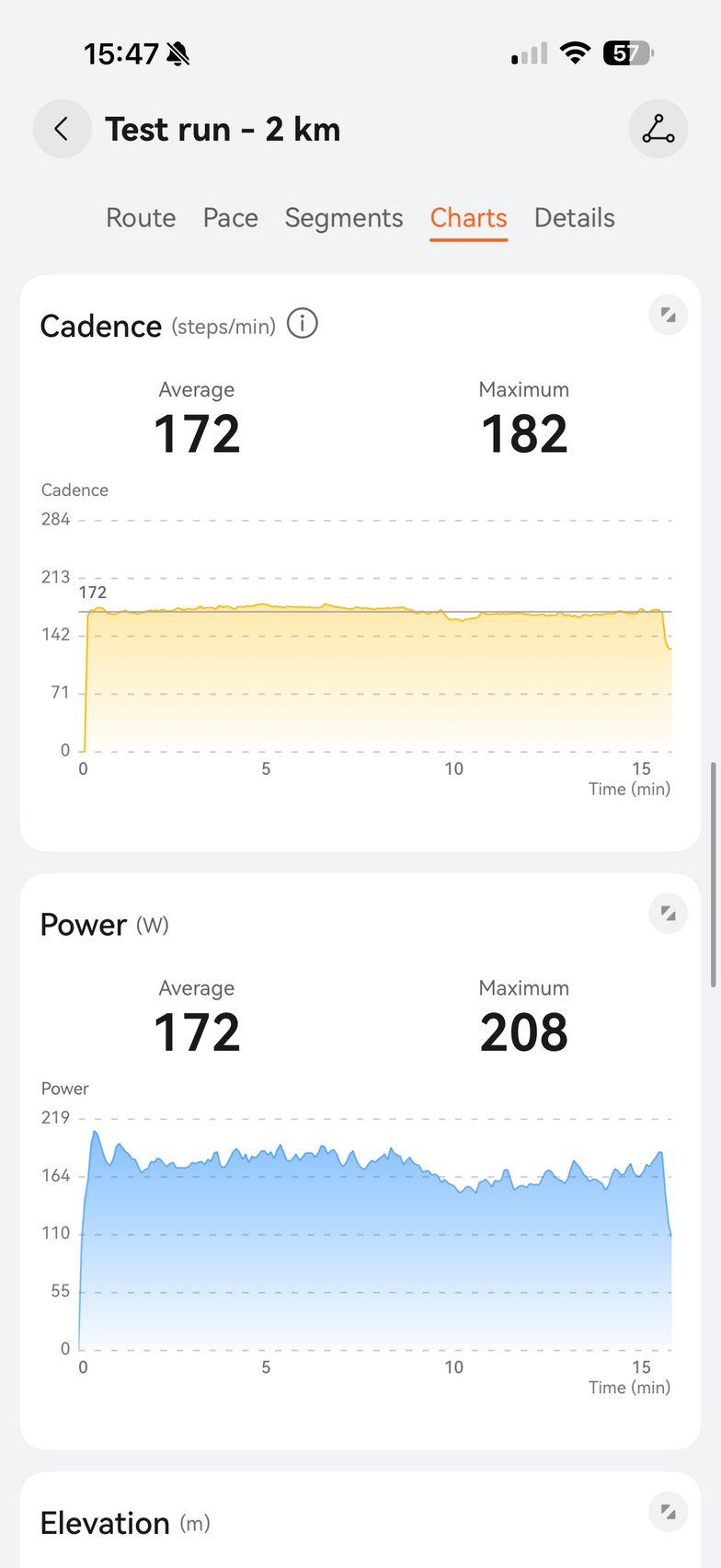Select the Charts tab
721x1568 pixels.
pyautogui.click(x=468, y=218)
